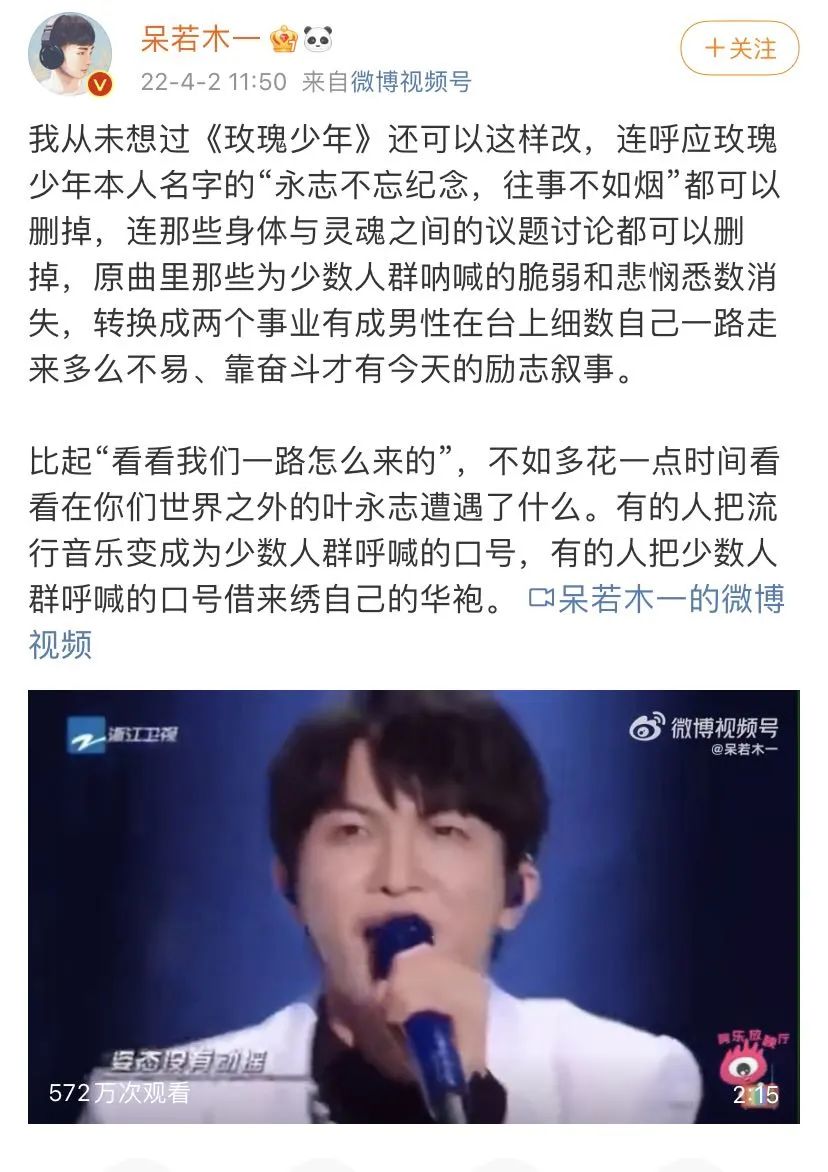The height and width of the screenshot is (1172, 828).
Task: Play the video with 572万次观看
Action: 413,905
